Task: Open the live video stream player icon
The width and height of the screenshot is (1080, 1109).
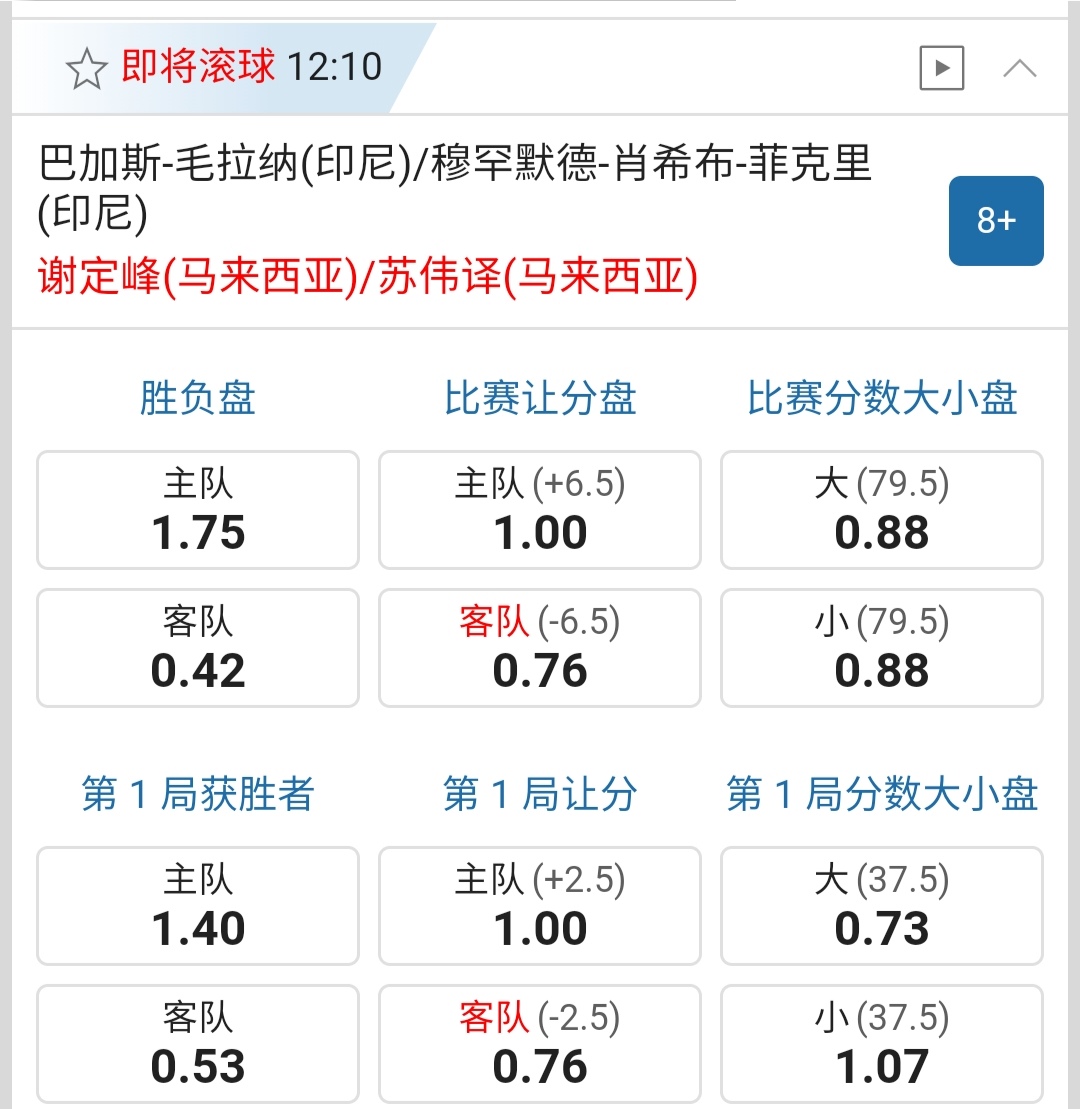Action: pos(941,68)
